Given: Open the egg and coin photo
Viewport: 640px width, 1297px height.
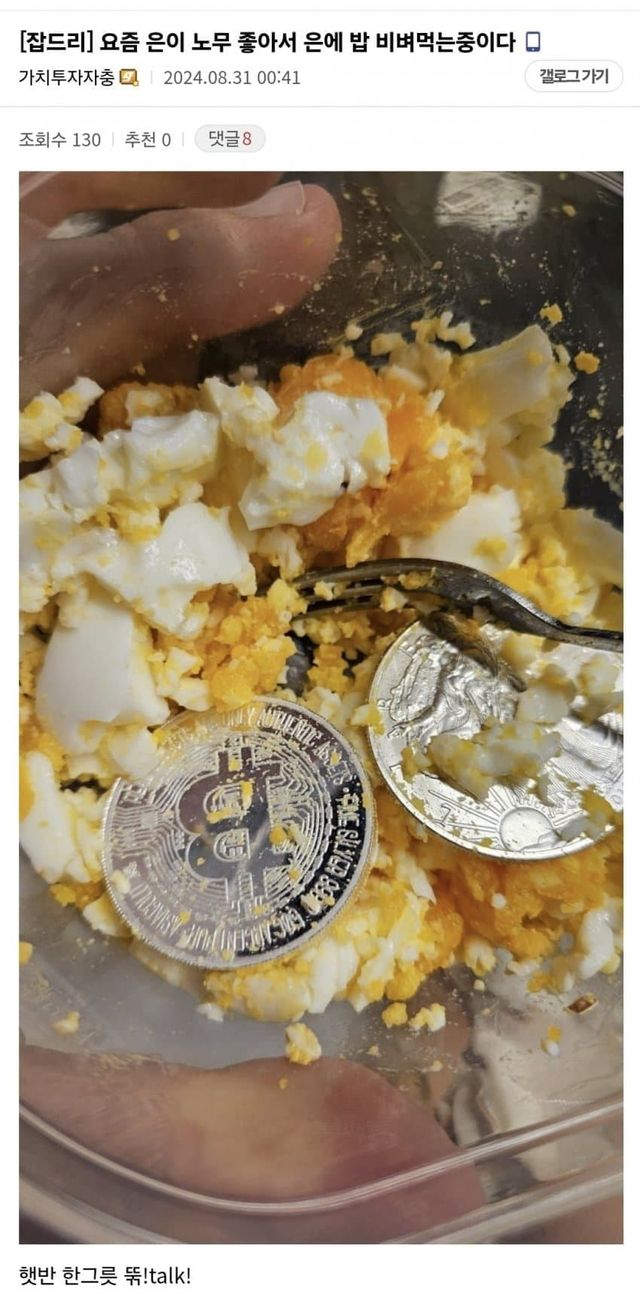Looking at the screenshot, I should [320, 706].
